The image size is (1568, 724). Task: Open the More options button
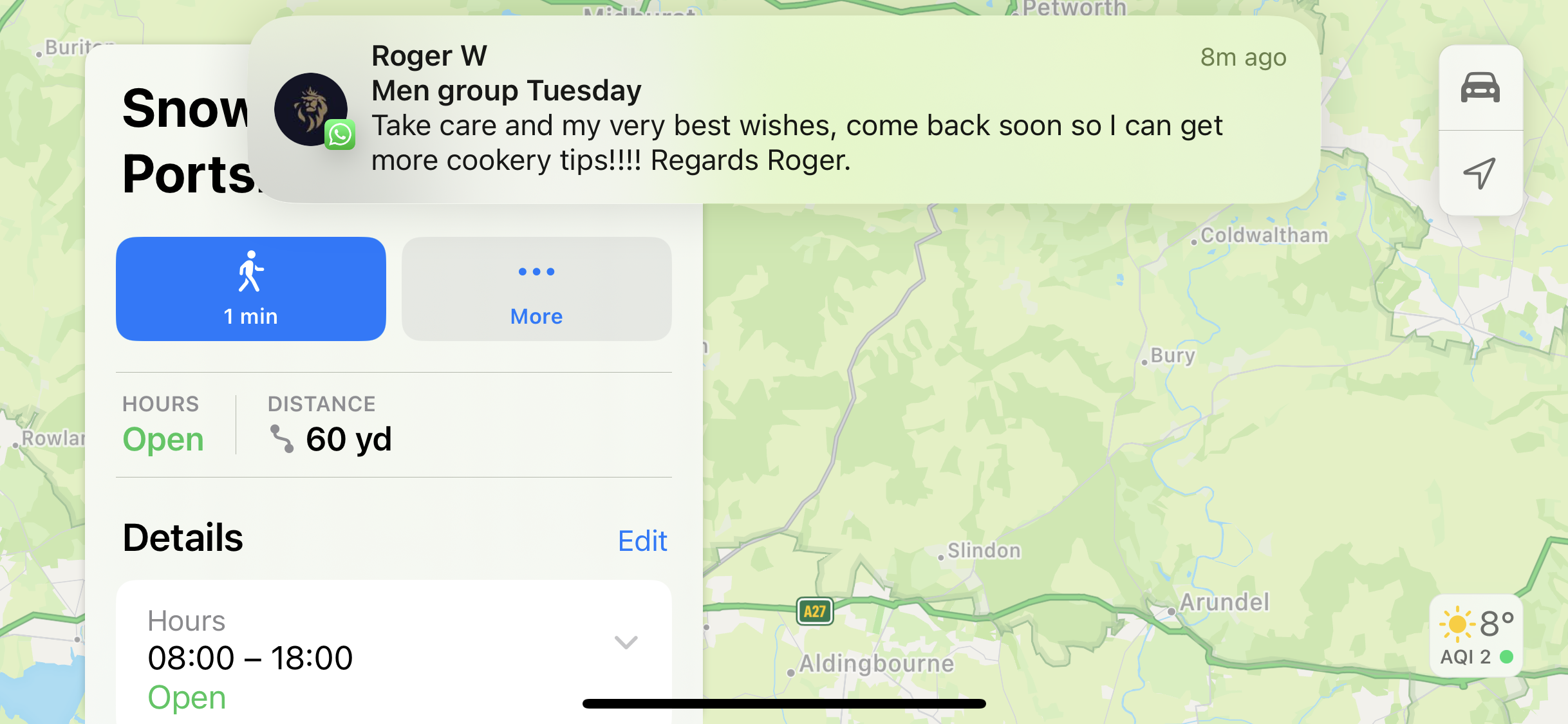(x=536, y=289)
